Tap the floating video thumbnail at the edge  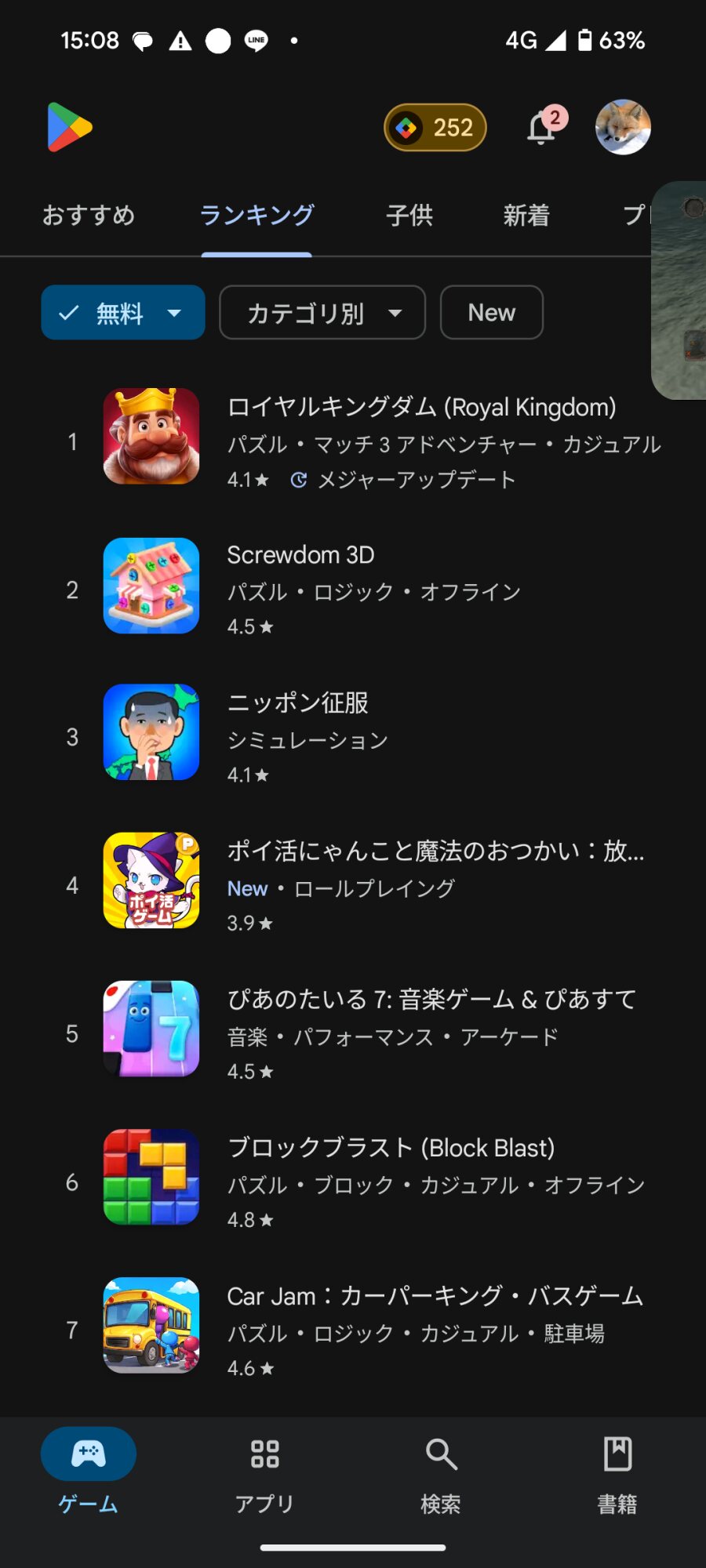pos(679,290)
